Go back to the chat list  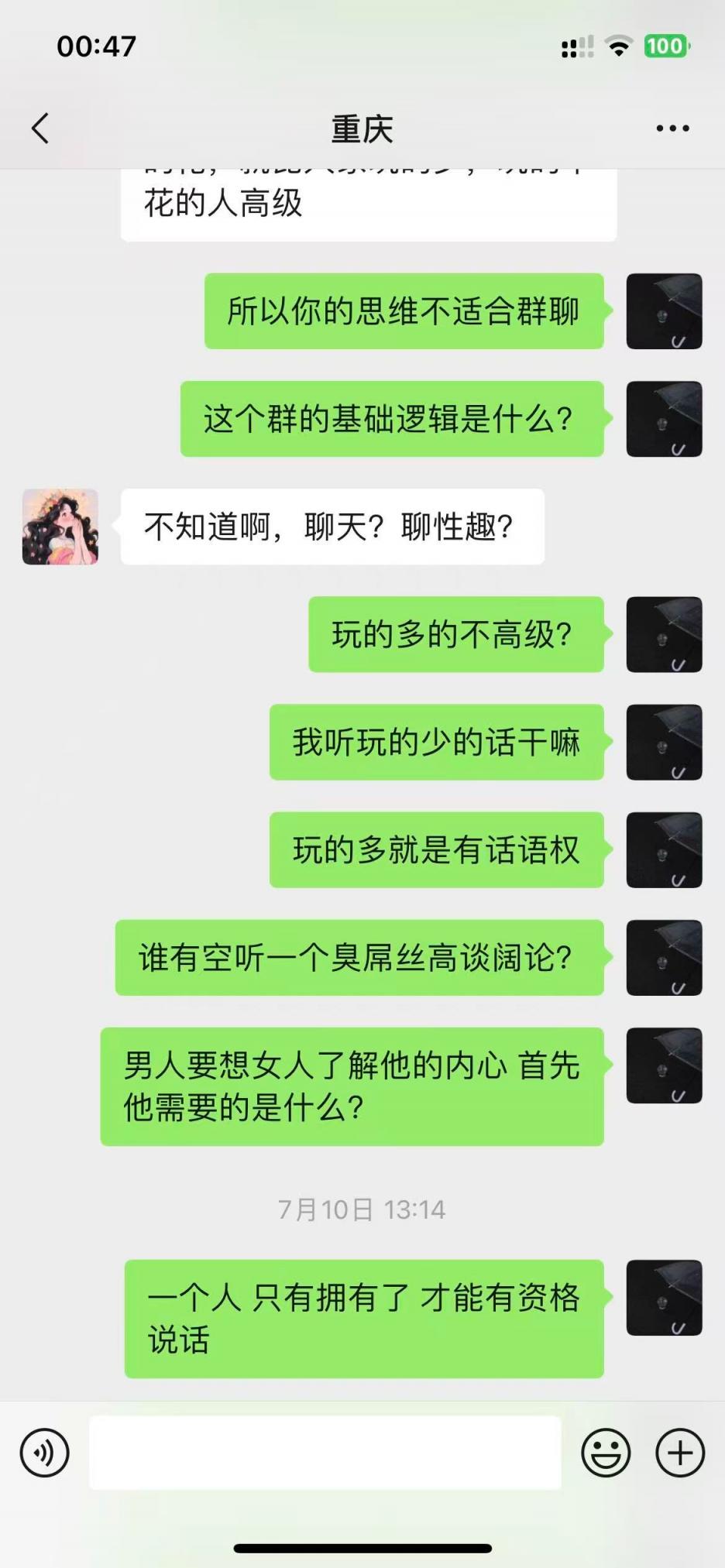[x=40, y=129]
